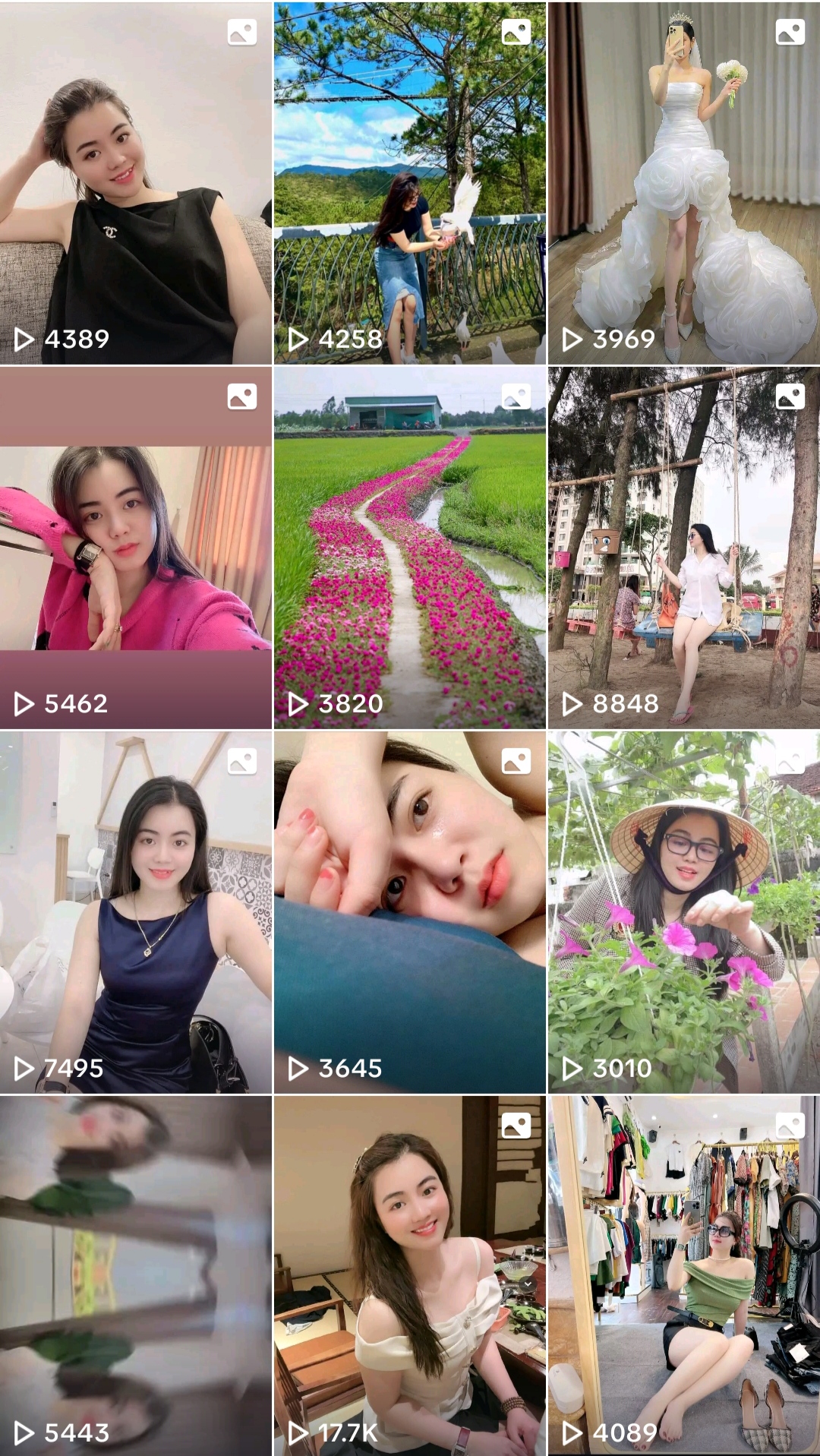
Task: Open the post with 3010 views
Action: [x=683, y=912]
